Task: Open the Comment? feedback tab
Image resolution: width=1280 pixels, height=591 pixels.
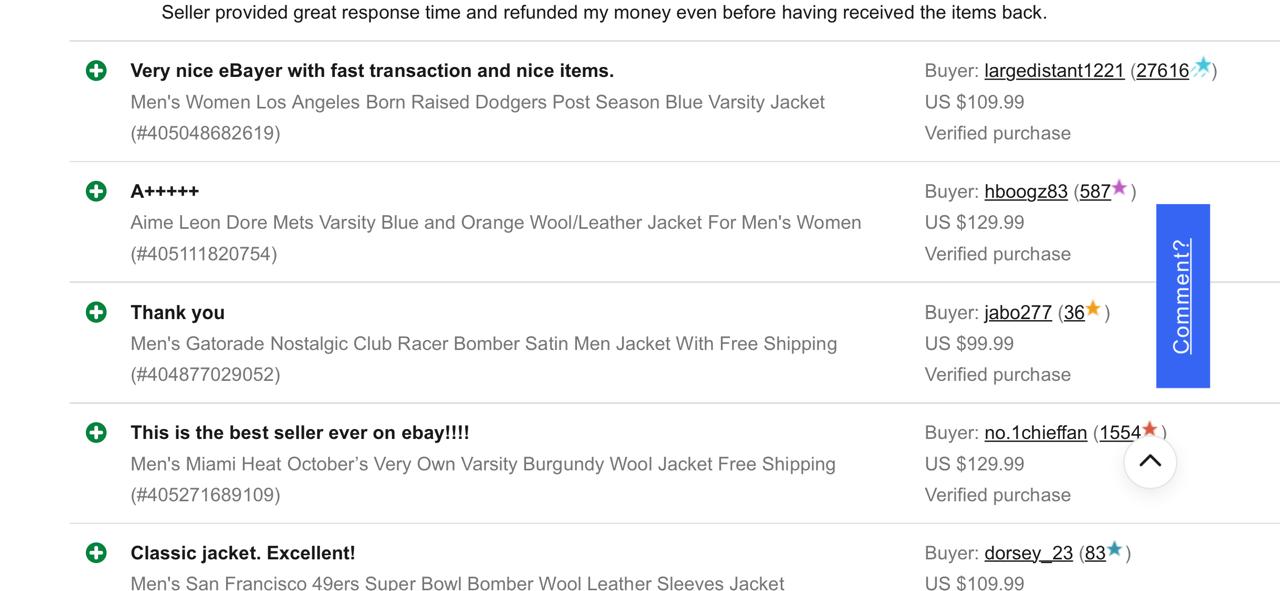Action: pos(1182,296)
